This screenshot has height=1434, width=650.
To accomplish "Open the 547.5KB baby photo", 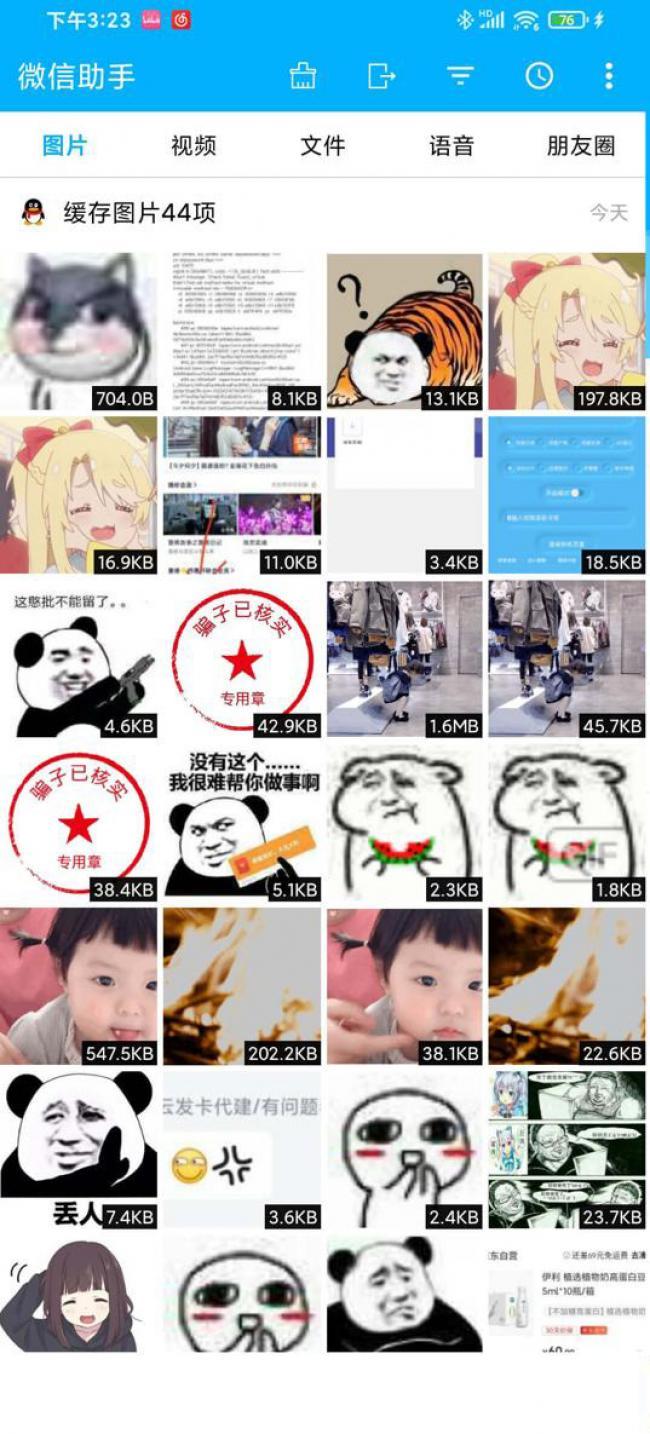I will click(x=79, y=985).
